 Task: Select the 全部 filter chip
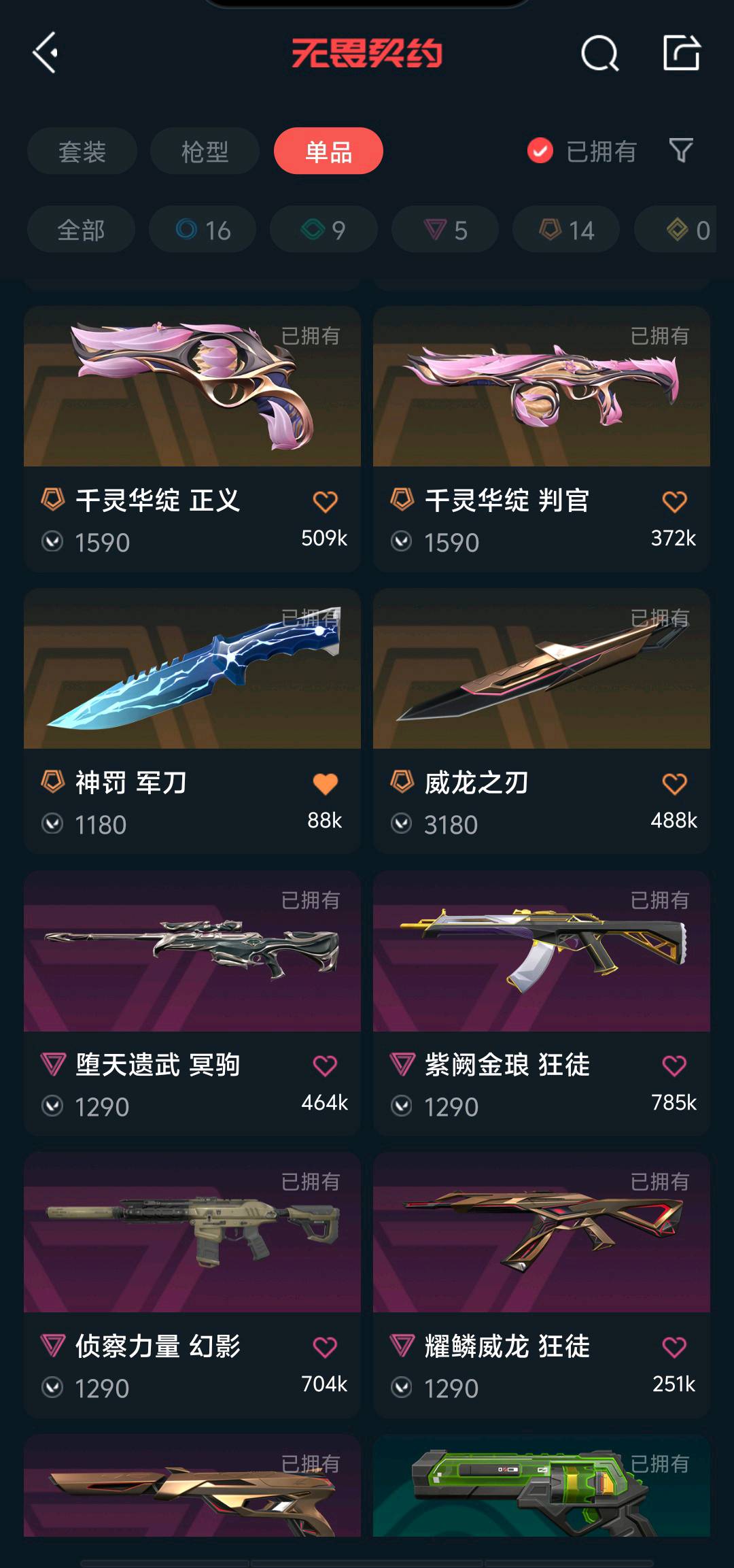(x=81, y=230)
